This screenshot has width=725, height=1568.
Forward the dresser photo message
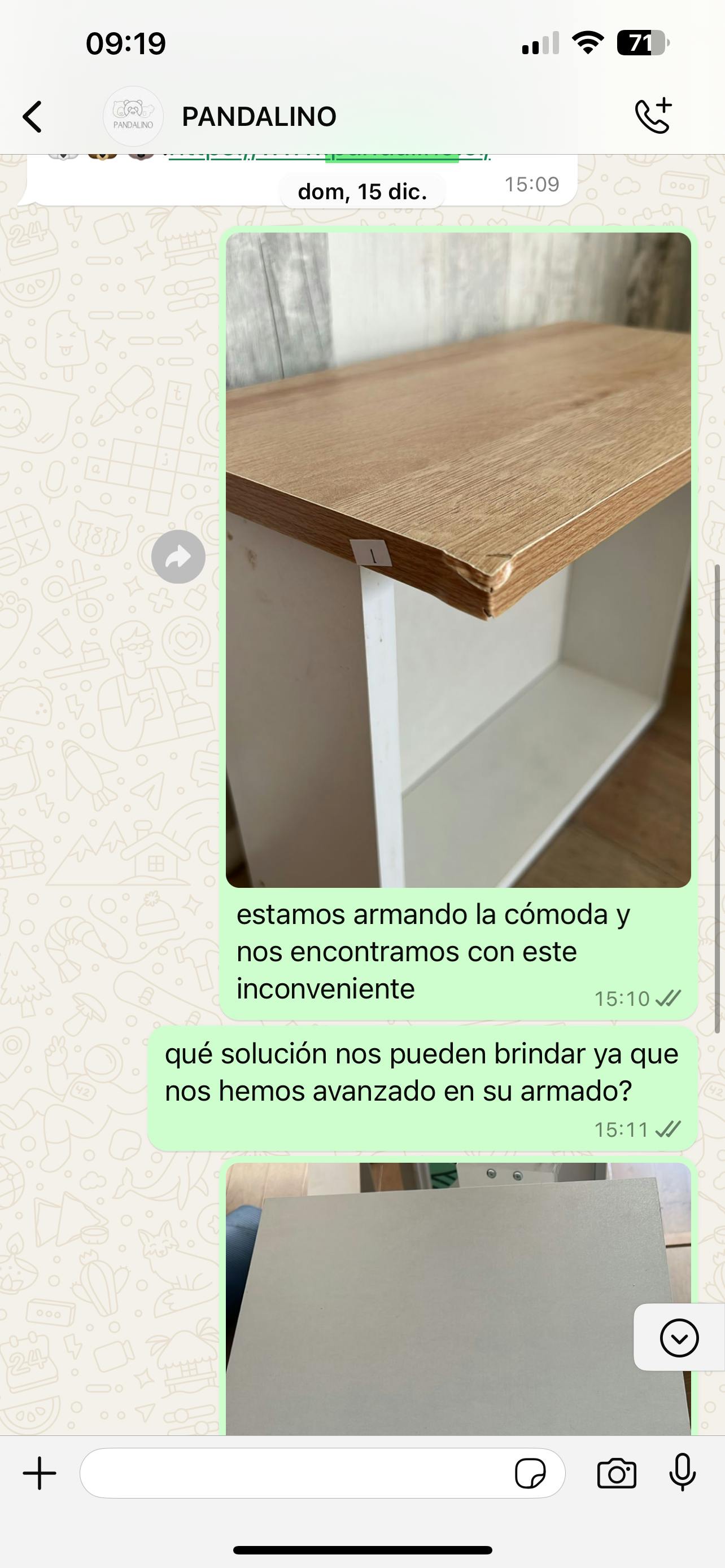[x=178, y=557]
